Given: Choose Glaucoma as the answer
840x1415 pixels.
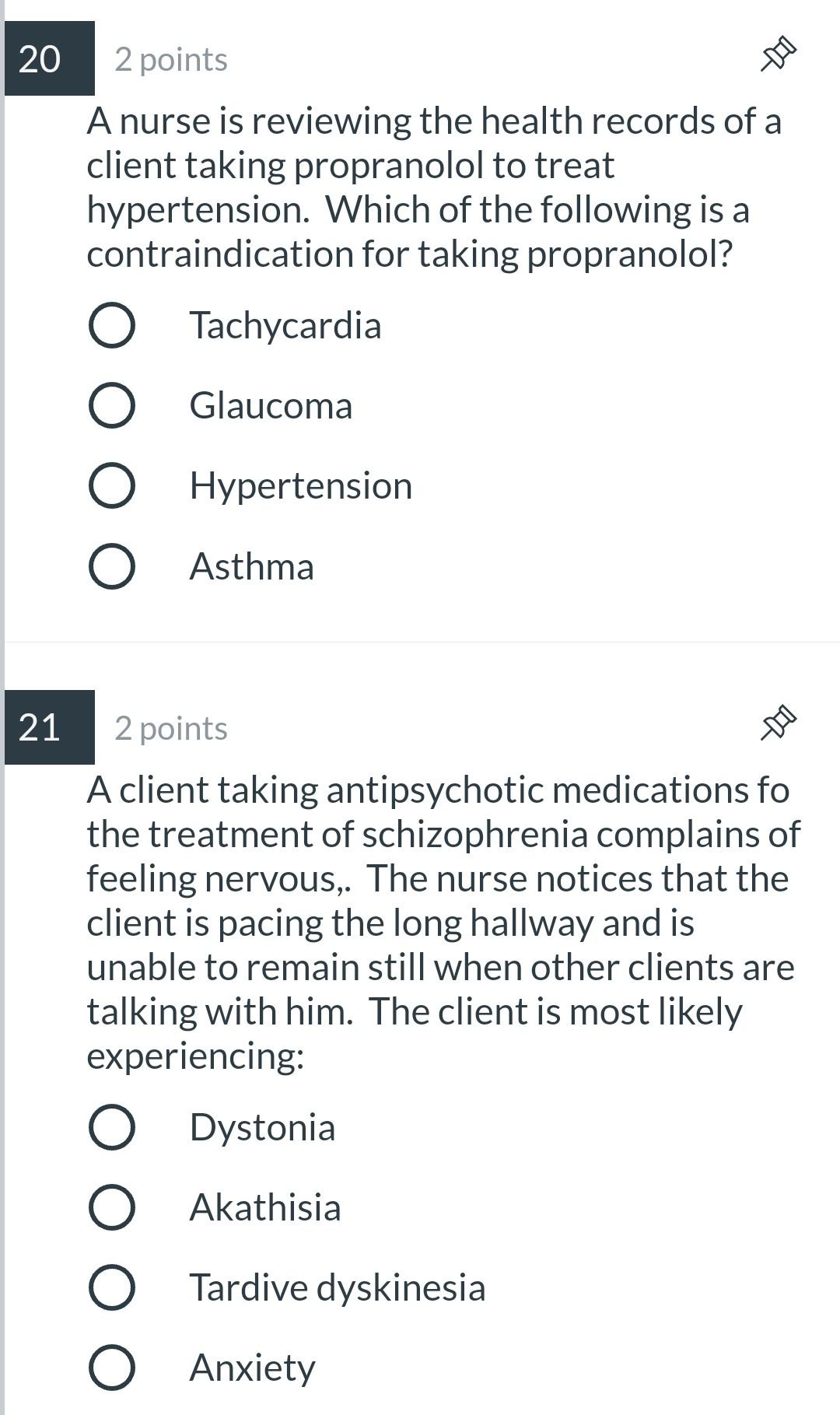Looking at the screenshot, I should pos(112,405).
